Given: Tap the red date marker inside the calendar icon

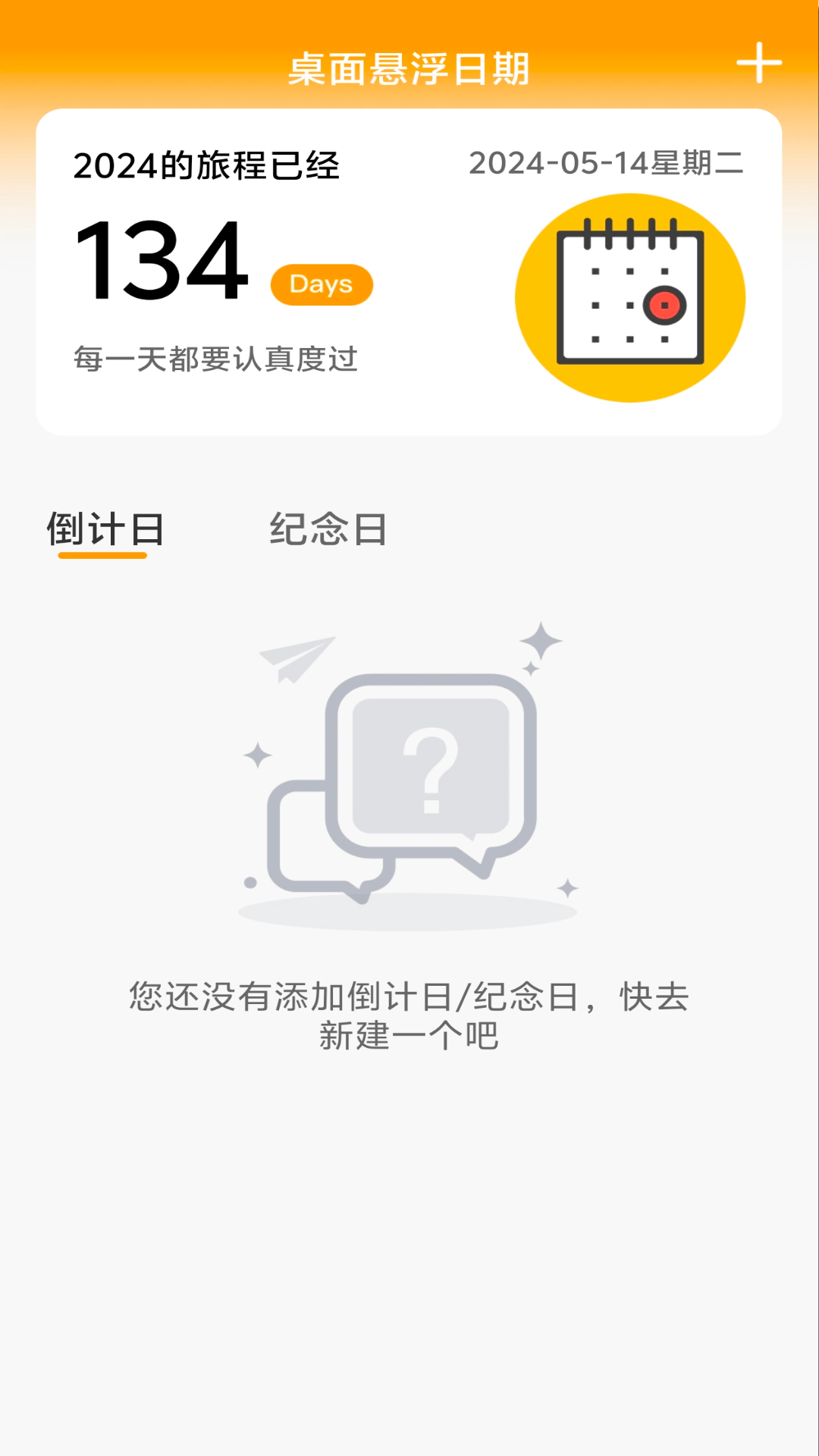Looking at the screenshot, I should tap(664, 305).
